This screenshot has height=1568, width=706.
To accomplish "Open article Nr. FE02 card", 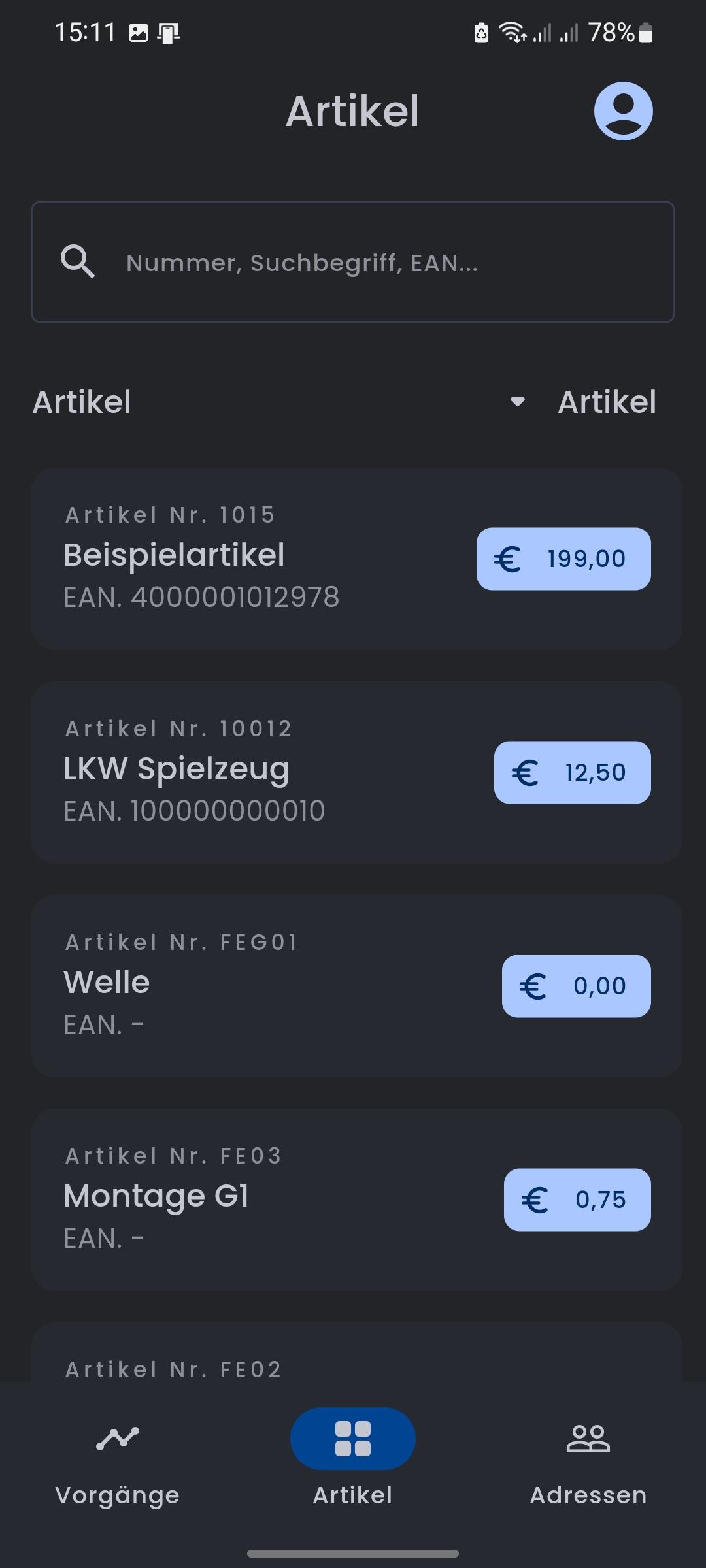I will tap(357, 1352).
